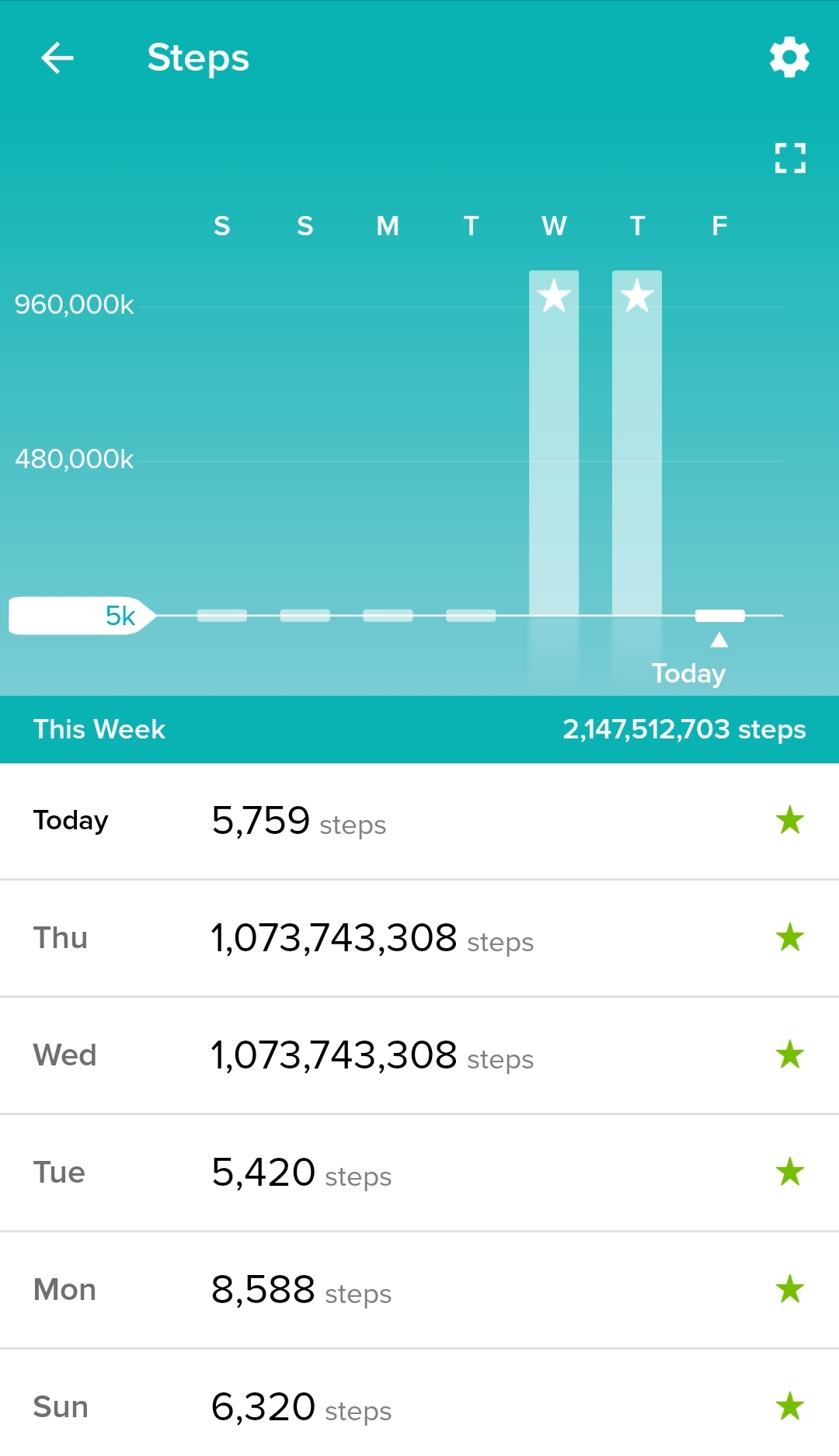839x1456 pixels.
Task: Select the W day label above the chart
Action: 554,226
